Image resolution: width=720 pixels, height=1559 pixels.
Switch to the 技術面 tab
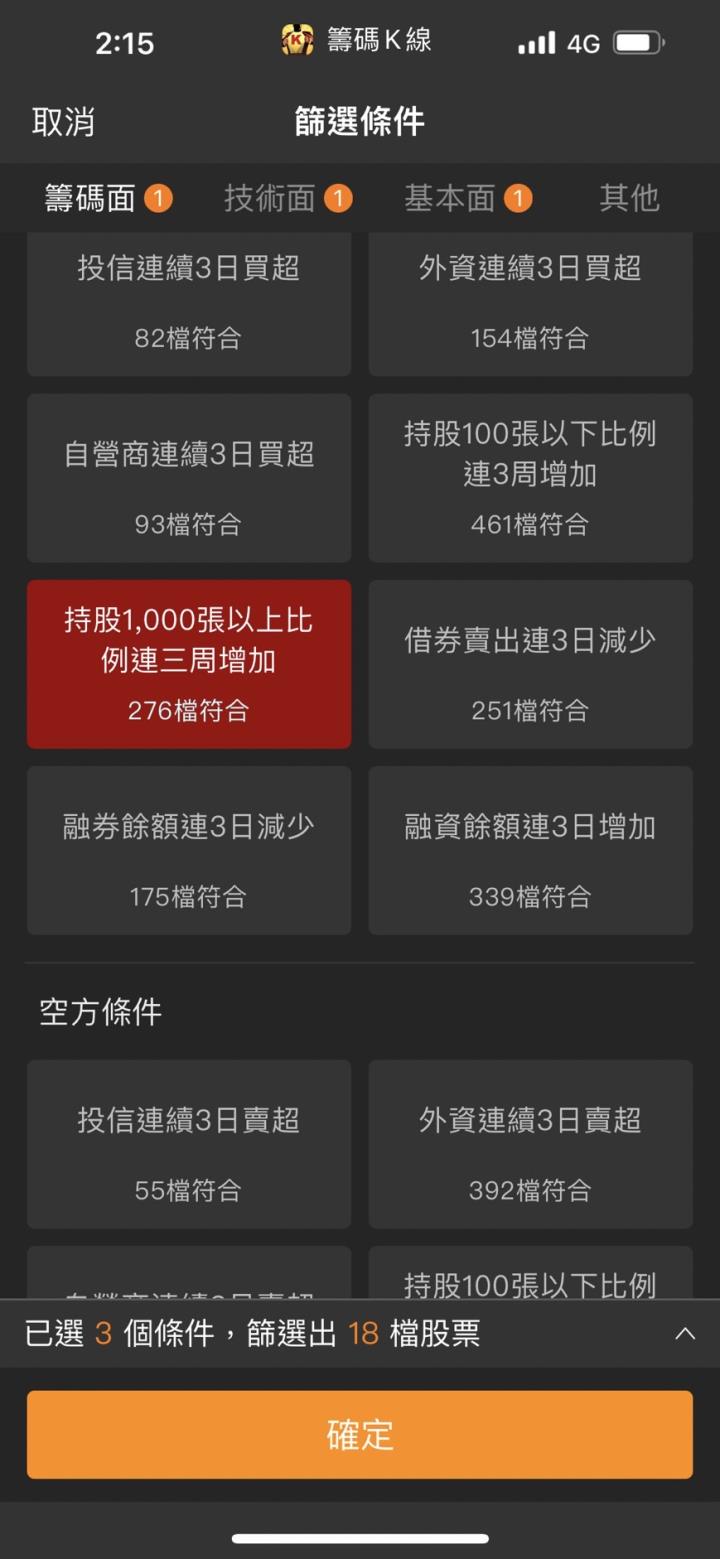(x=272, y=198)
